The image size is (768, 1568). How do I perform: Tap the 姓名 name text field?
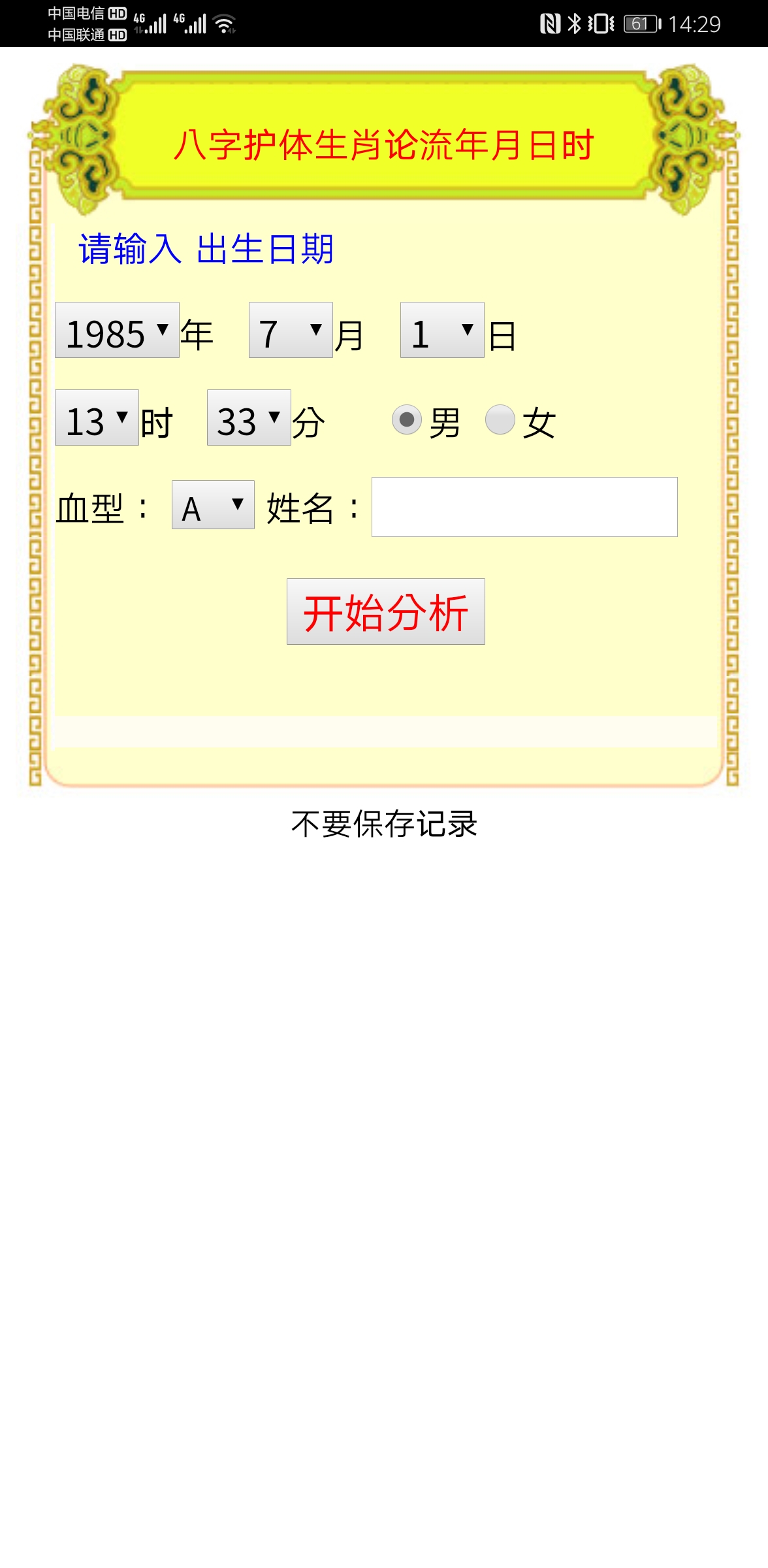[x=524, y=507]
